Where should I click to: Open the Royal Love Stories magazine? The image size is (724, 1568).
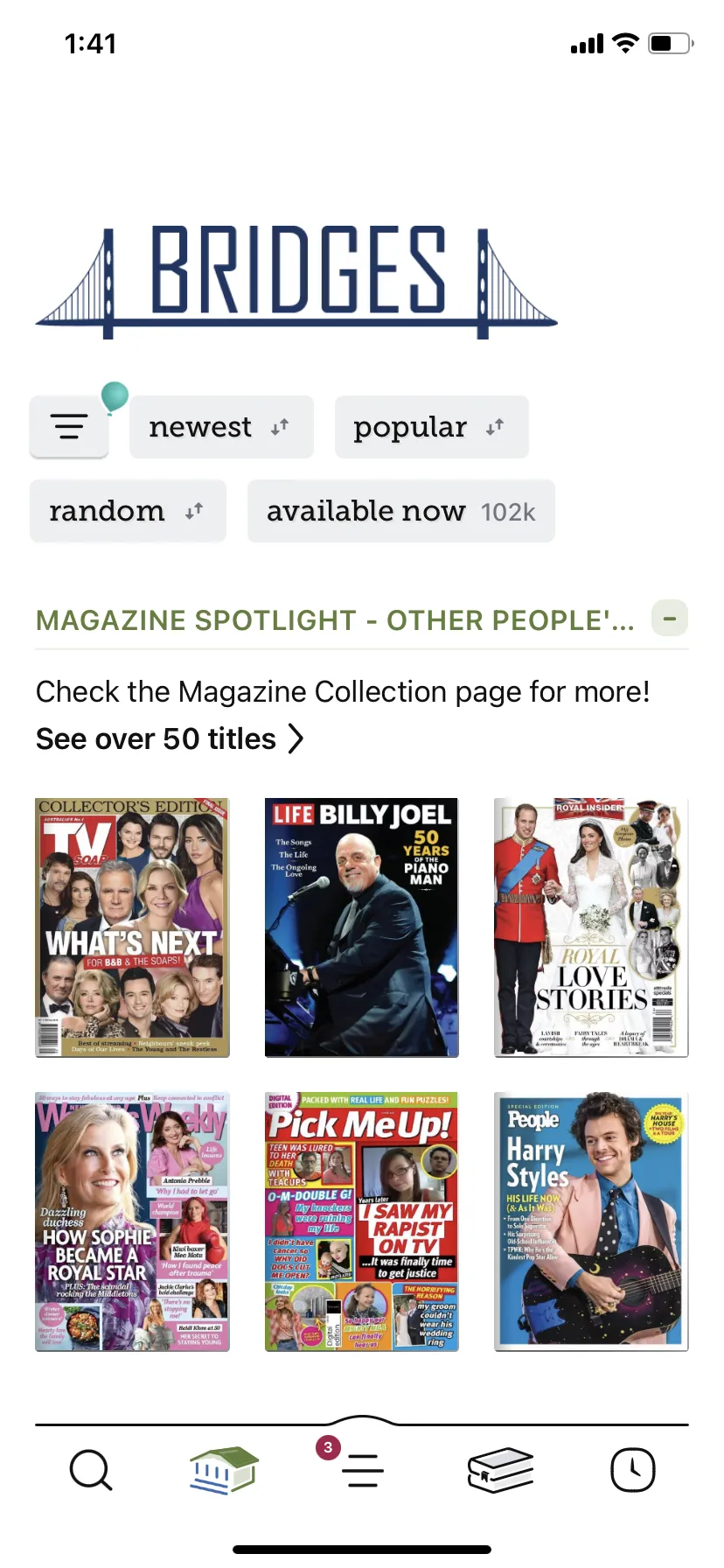pyautogui.click(x=591, y=927)
